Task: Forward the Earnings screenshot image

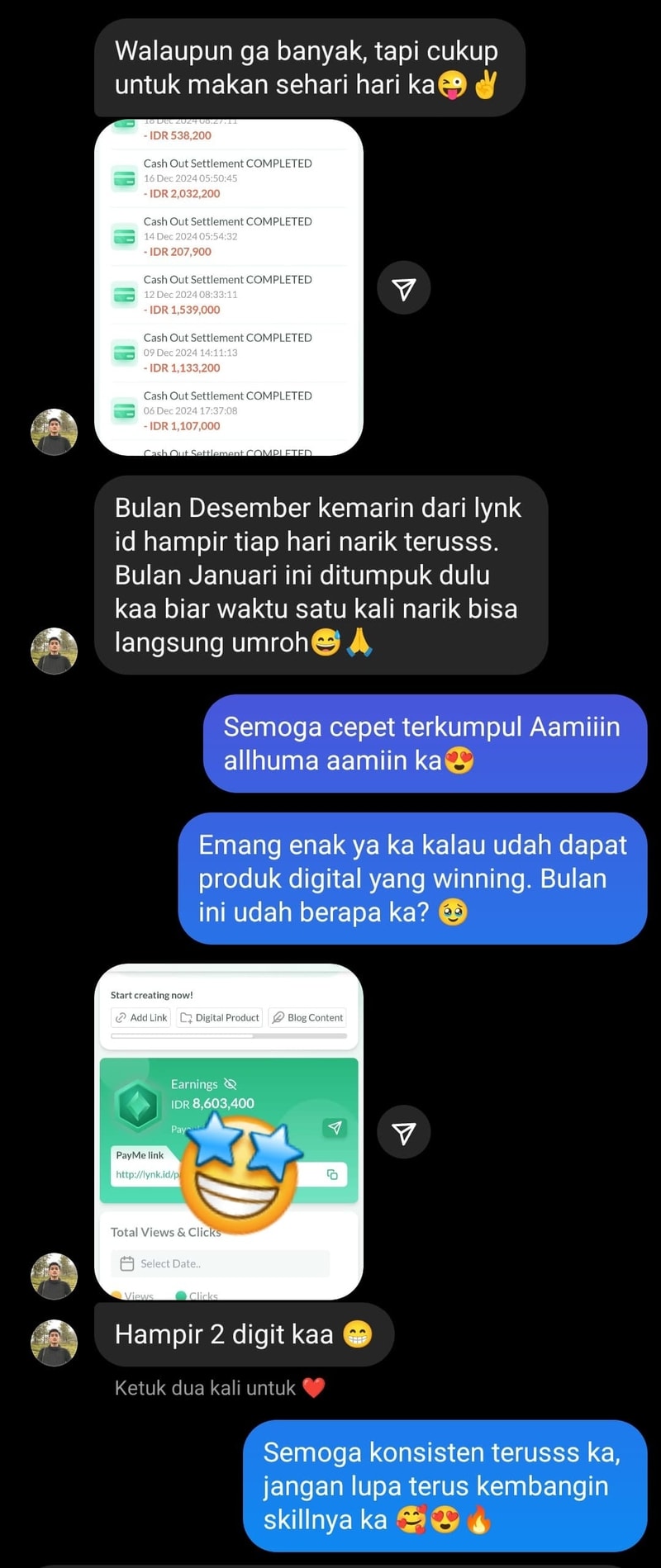Action: point(403,1133)
